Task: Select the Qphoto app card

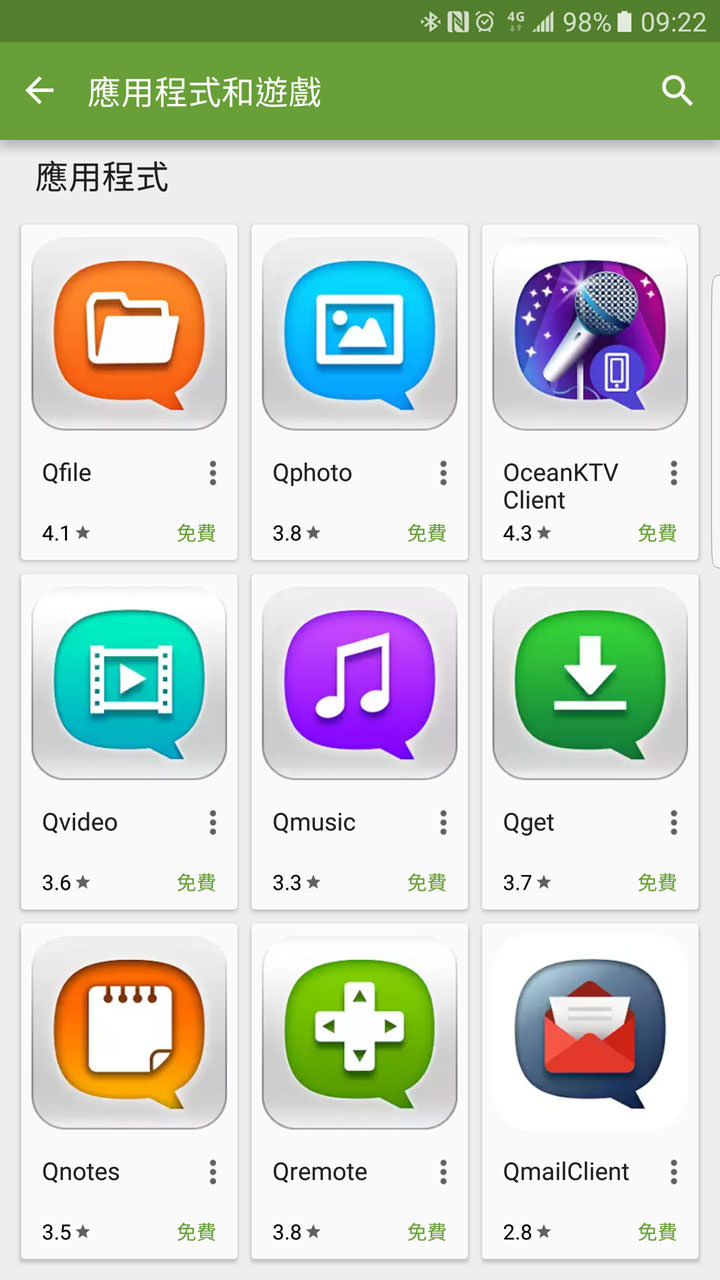Action: pyautogui.click(x=359, y=335)
